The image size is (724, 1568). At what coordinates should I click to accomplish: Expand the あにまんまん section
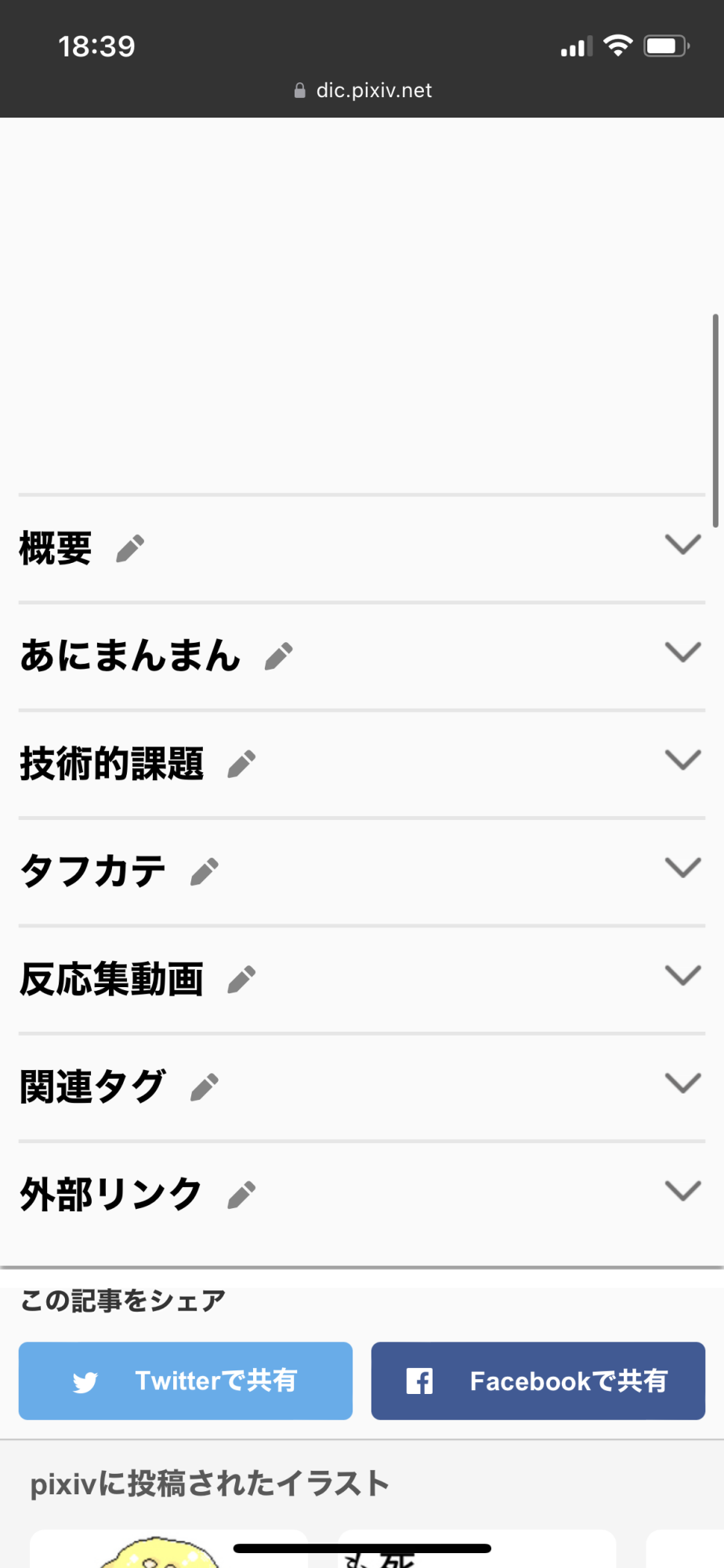tap(682, 652)
